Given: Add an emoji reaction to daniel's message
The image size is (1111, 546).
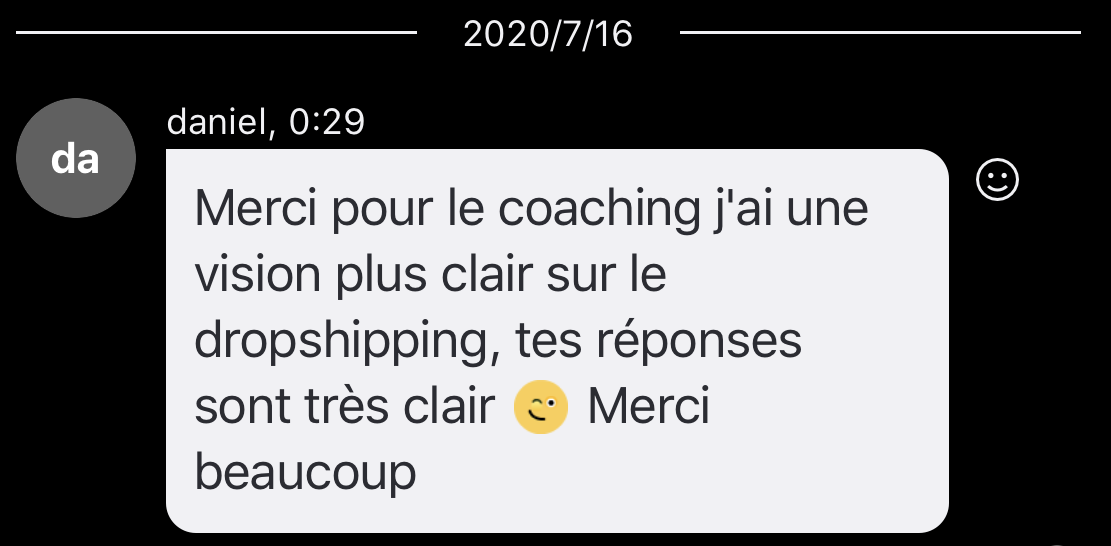Looking at the screenshot, I should click(997, 181).
